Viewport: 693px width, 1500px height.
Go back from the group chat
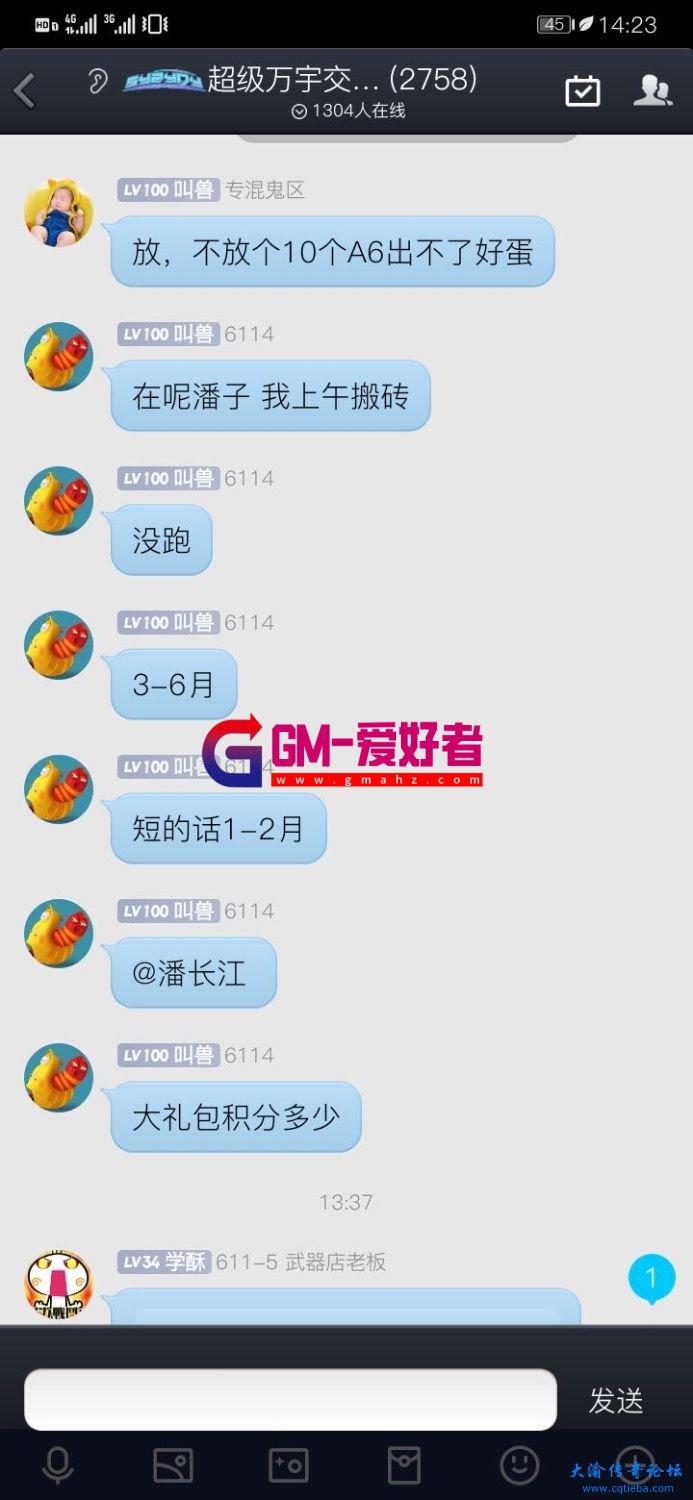coord(26,91)
